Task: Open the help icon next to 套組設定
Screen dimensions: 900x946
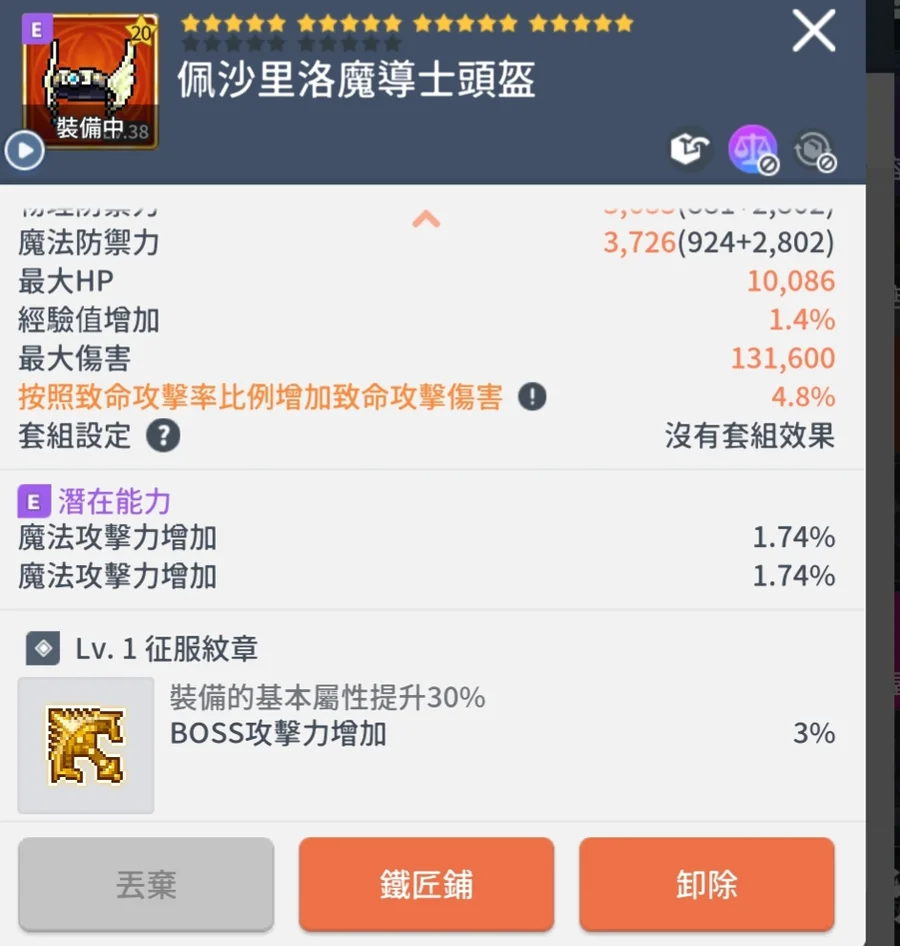Action: click(163, 436)
